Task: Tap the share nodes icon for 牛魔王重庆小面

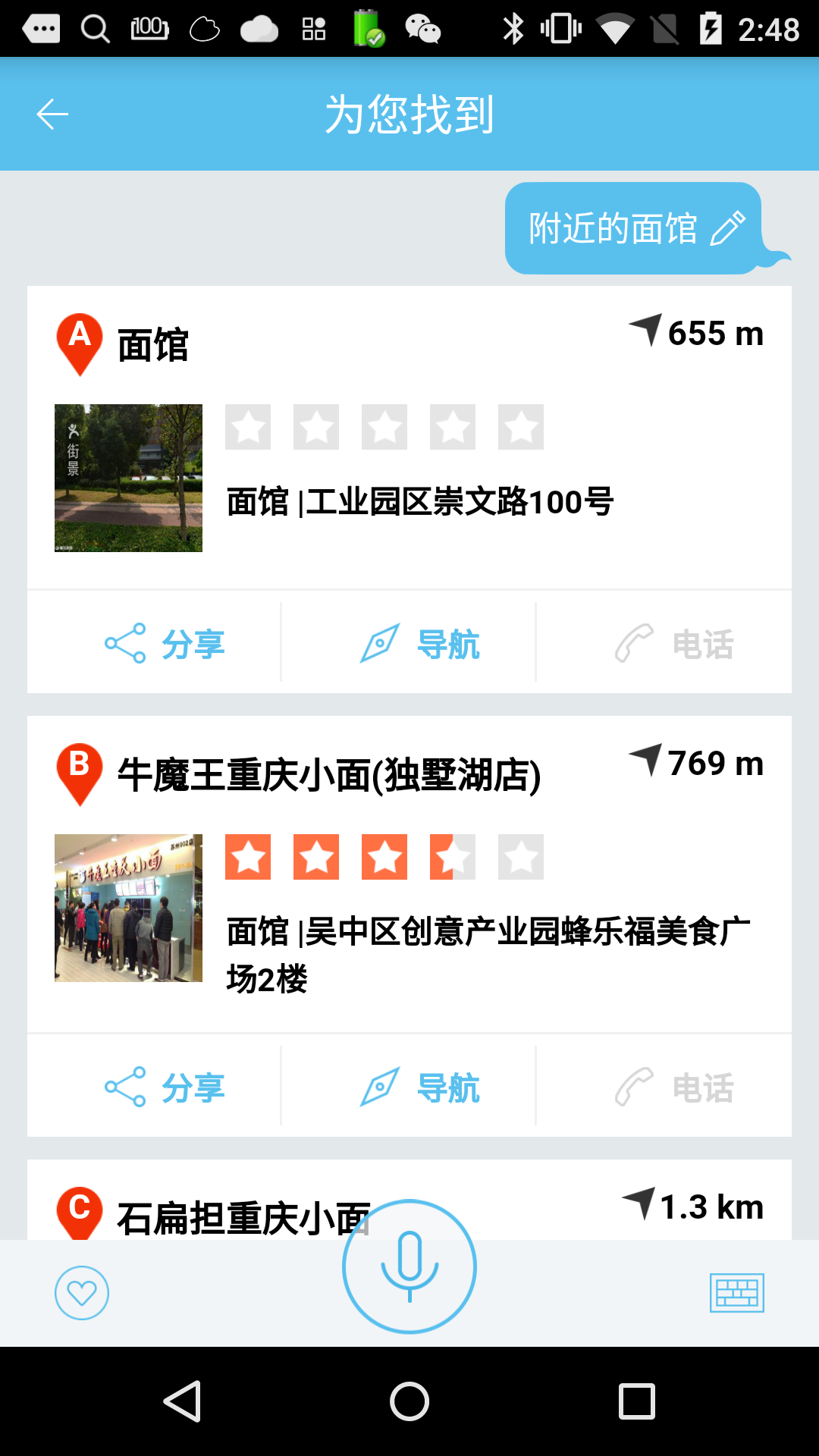Action: (127, 1086)
